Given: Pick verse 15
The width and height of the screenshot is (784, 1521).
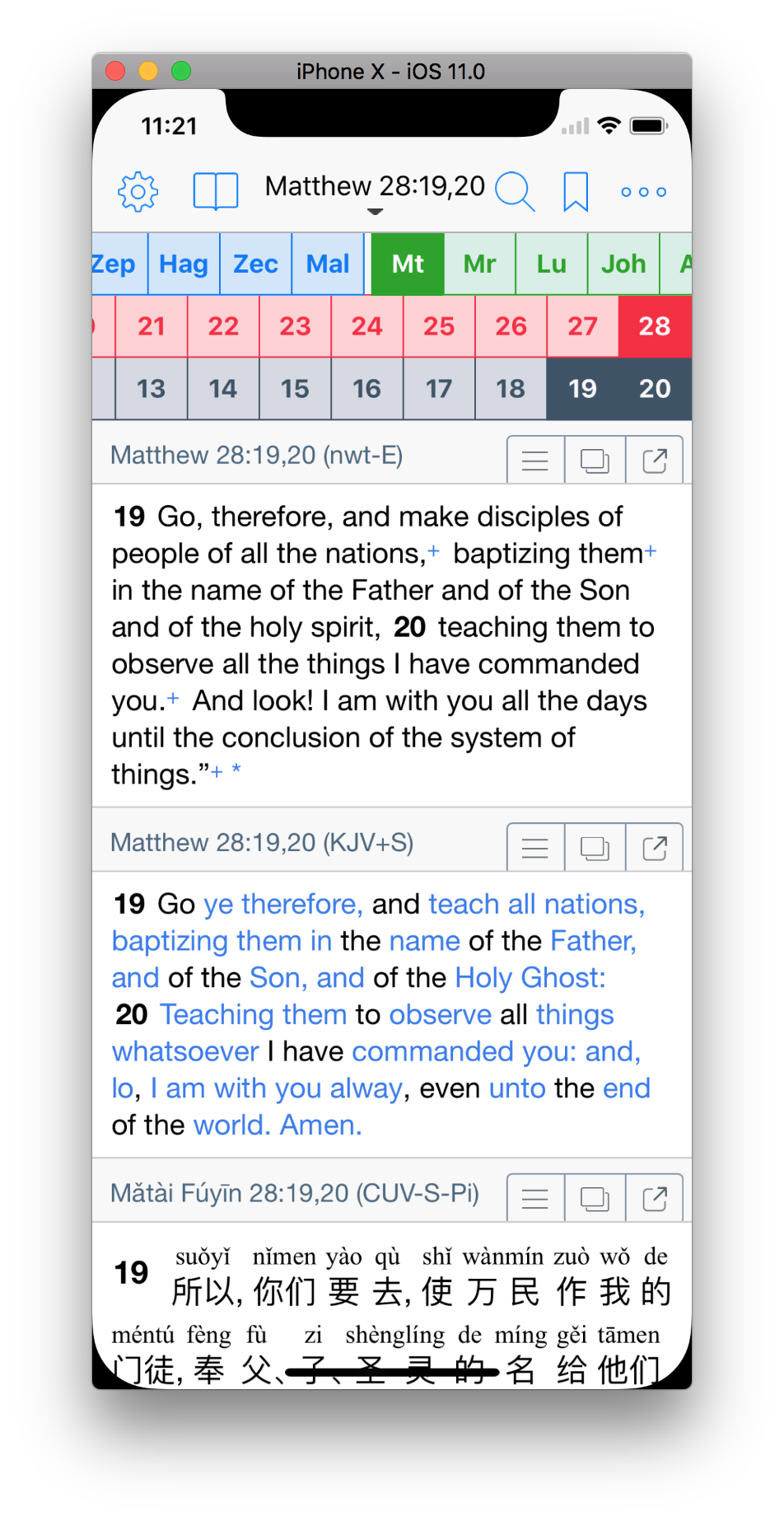Looking at the screenshot, I should [295, 389].
